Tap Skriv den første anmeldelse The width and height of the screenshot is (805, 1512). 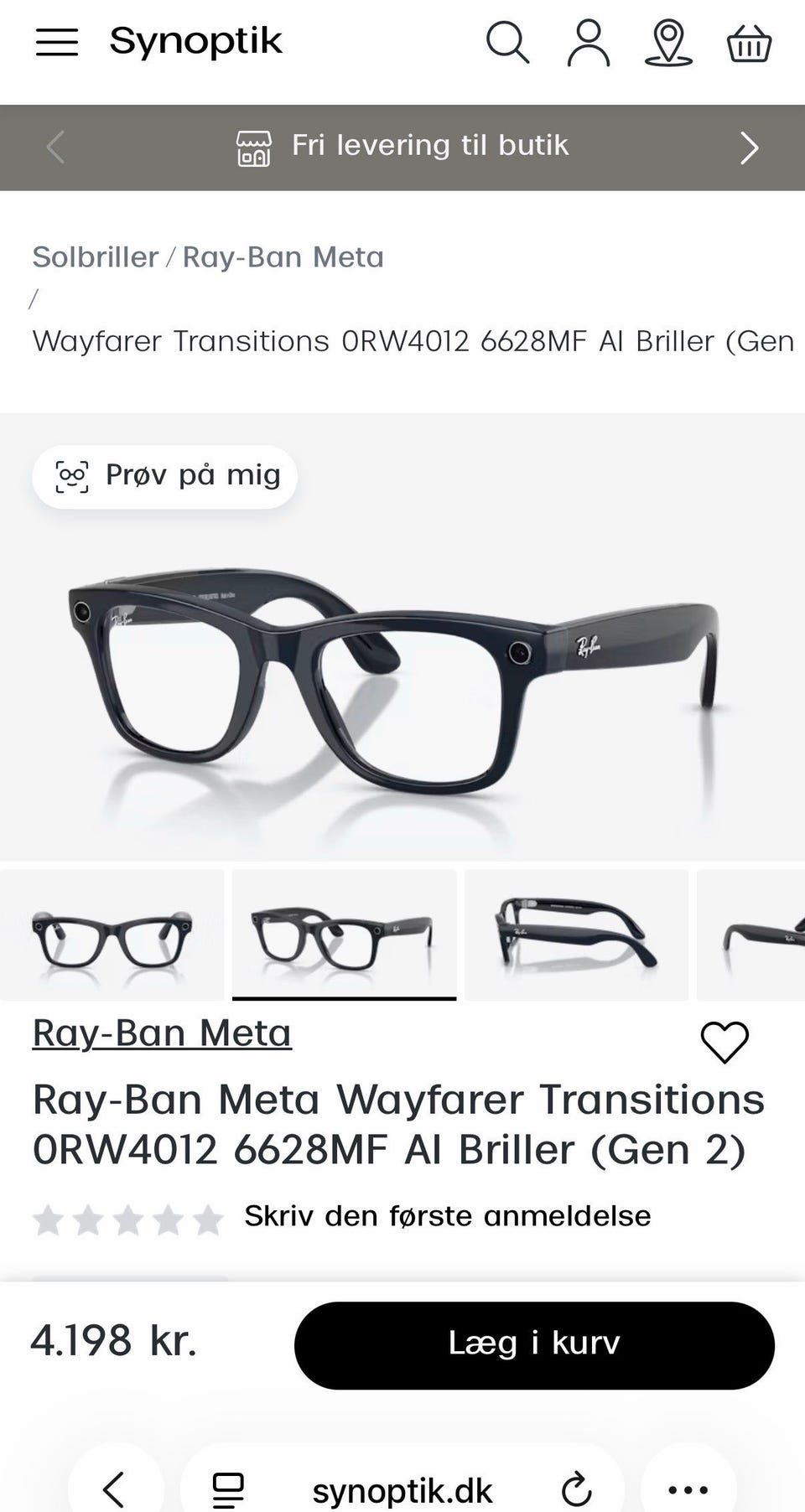tap(447, 1216)
